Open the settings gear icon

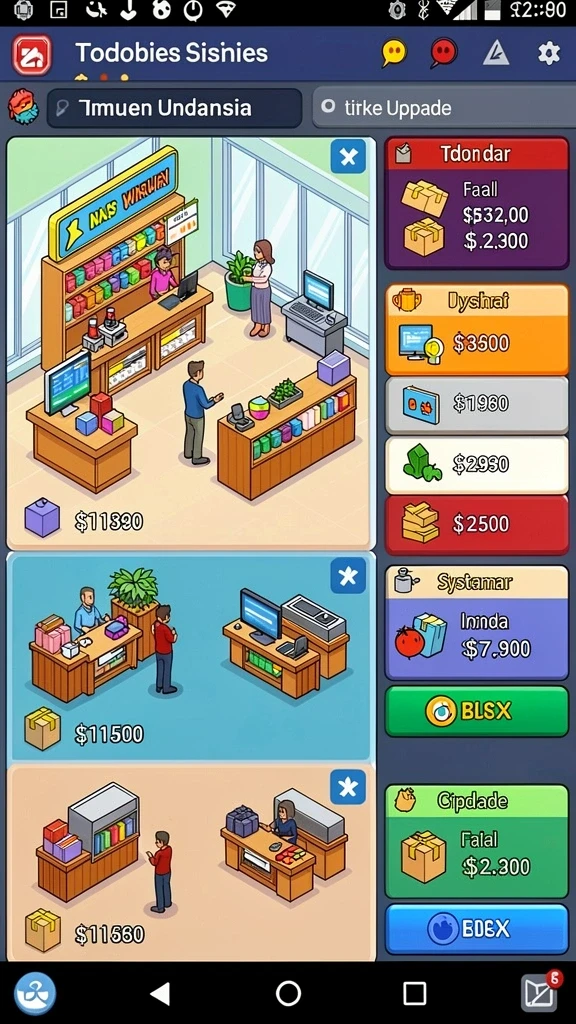tap(549, 54)
